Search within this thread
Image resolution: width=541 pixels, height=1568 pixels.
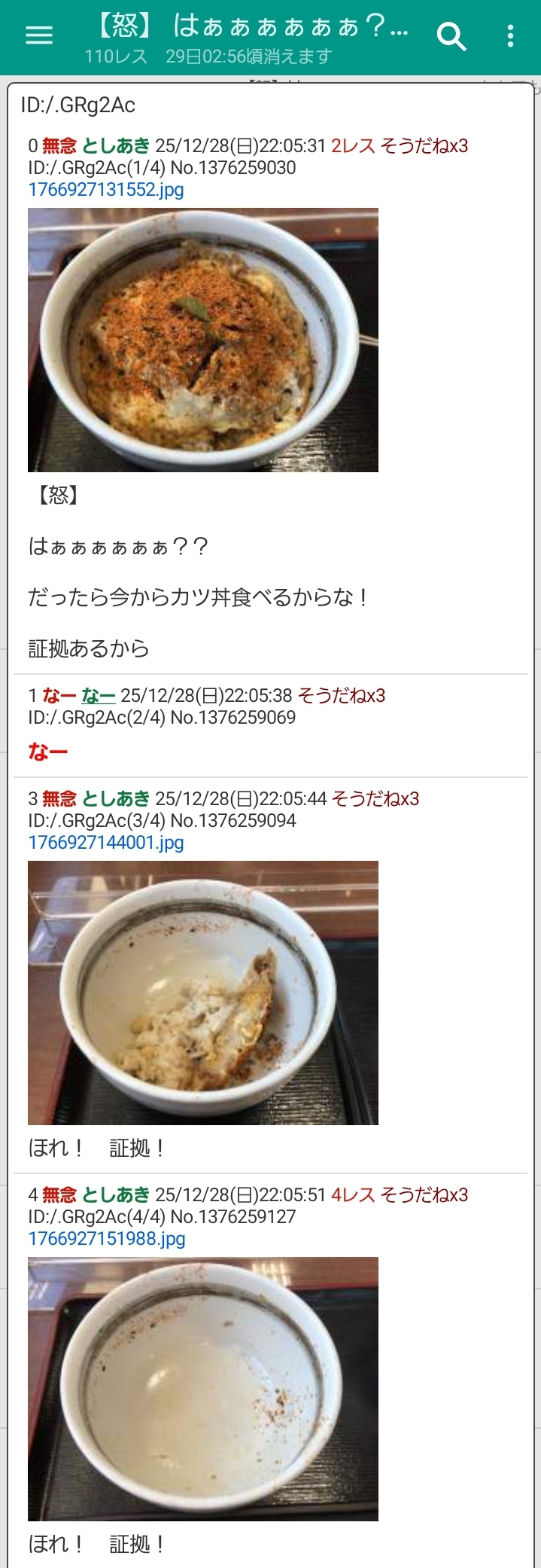[x=451, y=35]
